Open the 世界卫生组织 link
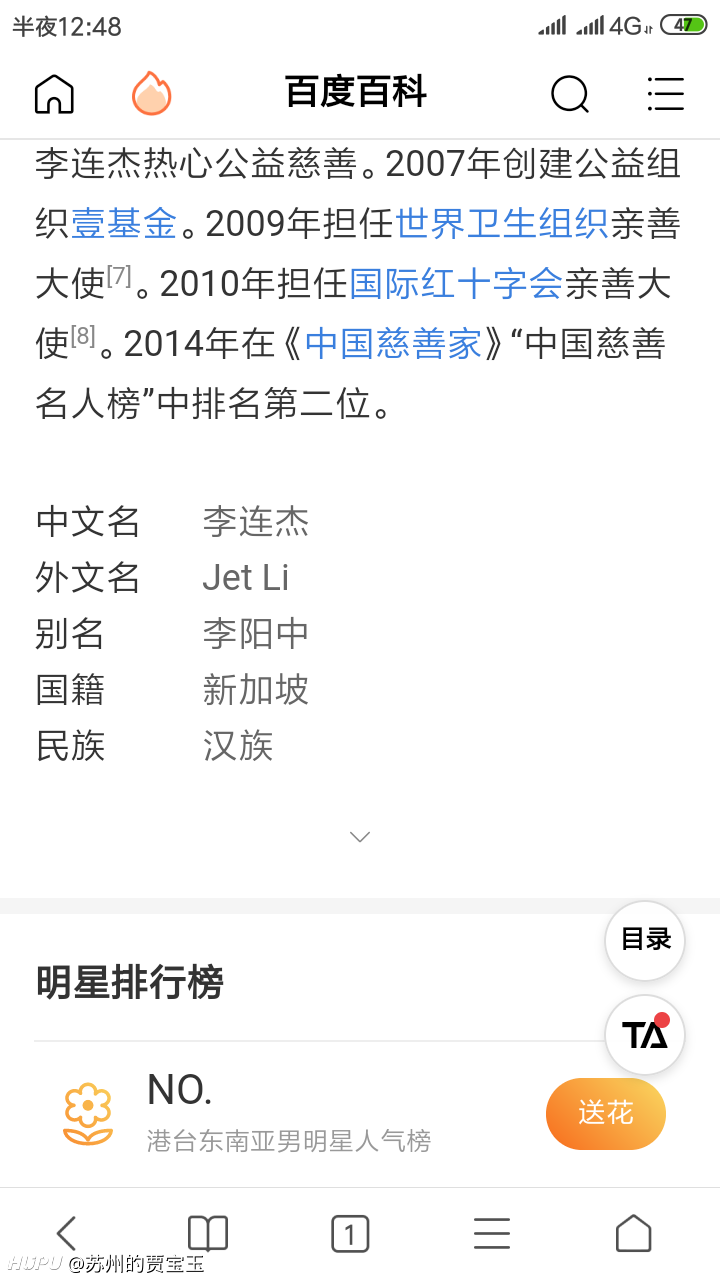The width and height of the screenshot is (720, 1280). click(x=502, y=224)
